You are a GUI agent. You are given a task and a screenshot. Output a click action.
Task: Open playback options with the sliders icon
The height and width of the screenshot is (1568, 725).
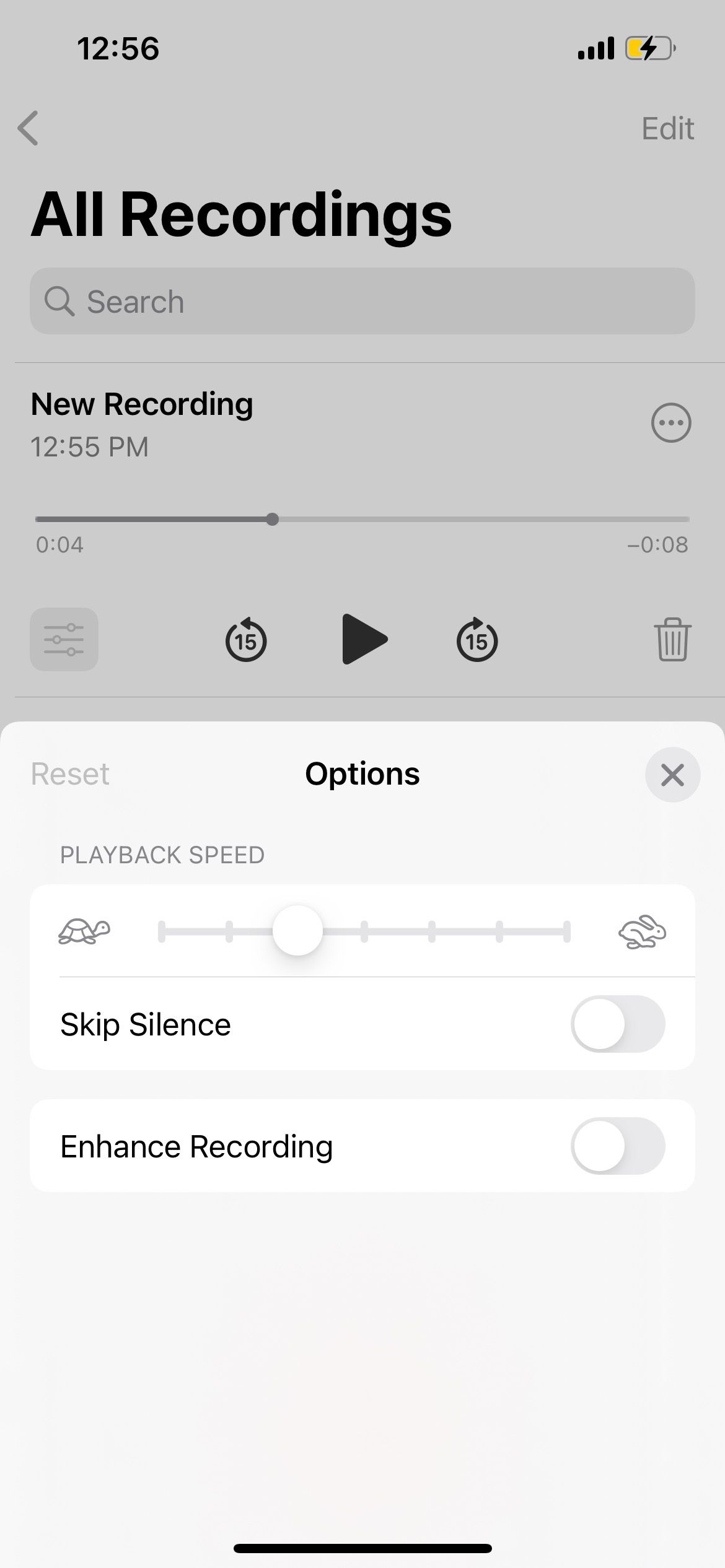pyautogui.click(x=64, y=640)
